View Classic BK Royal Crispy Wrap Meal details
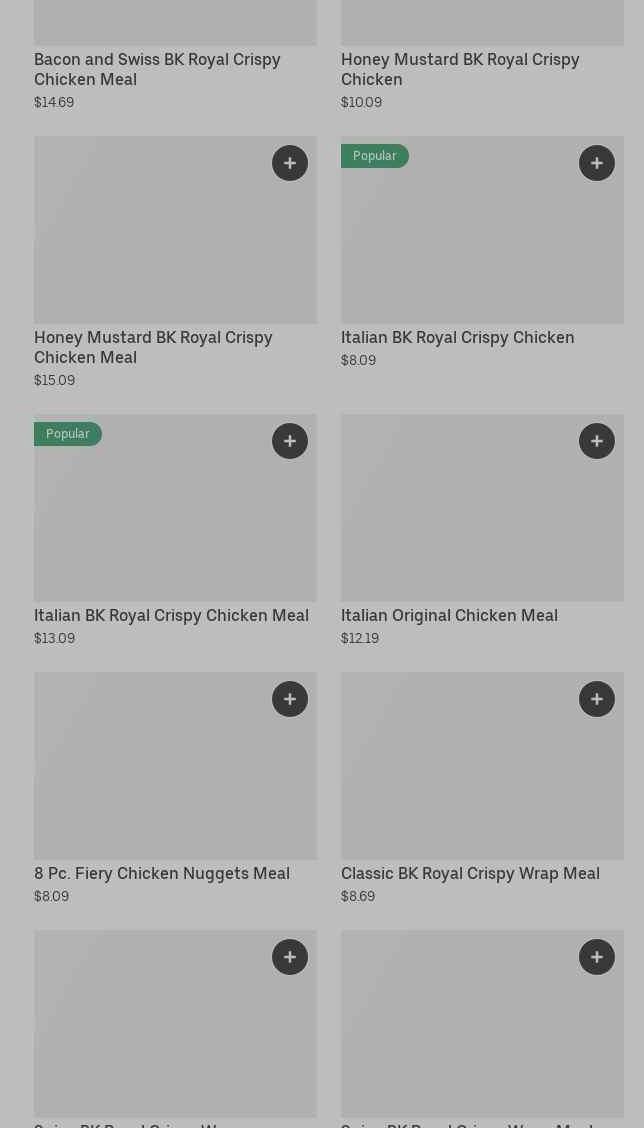The height and width of the screenshot is (1128, 644). (470, 873)
